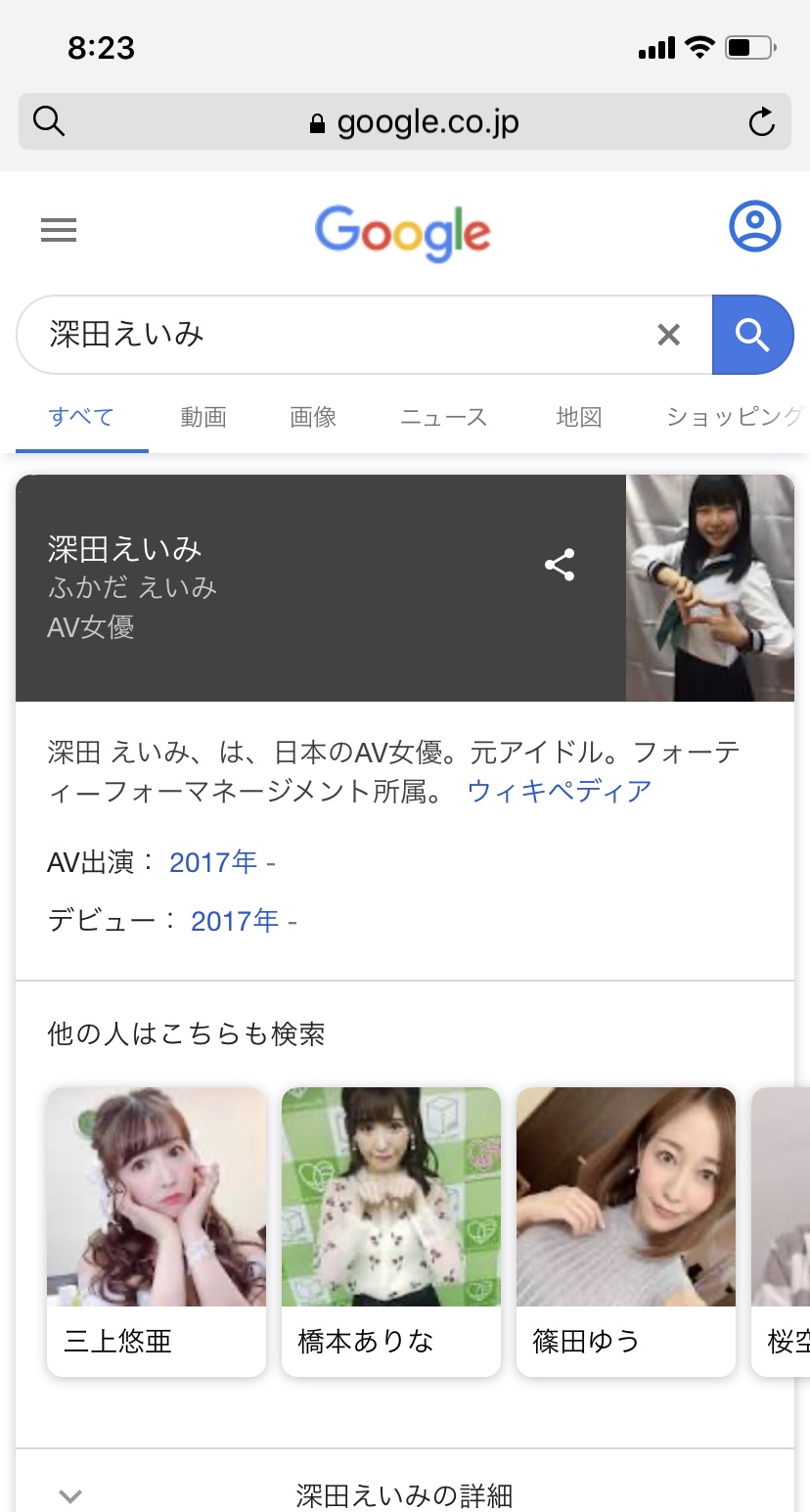Clear the search query text
The image size is (810, 1512).
[x=668, y=335]
